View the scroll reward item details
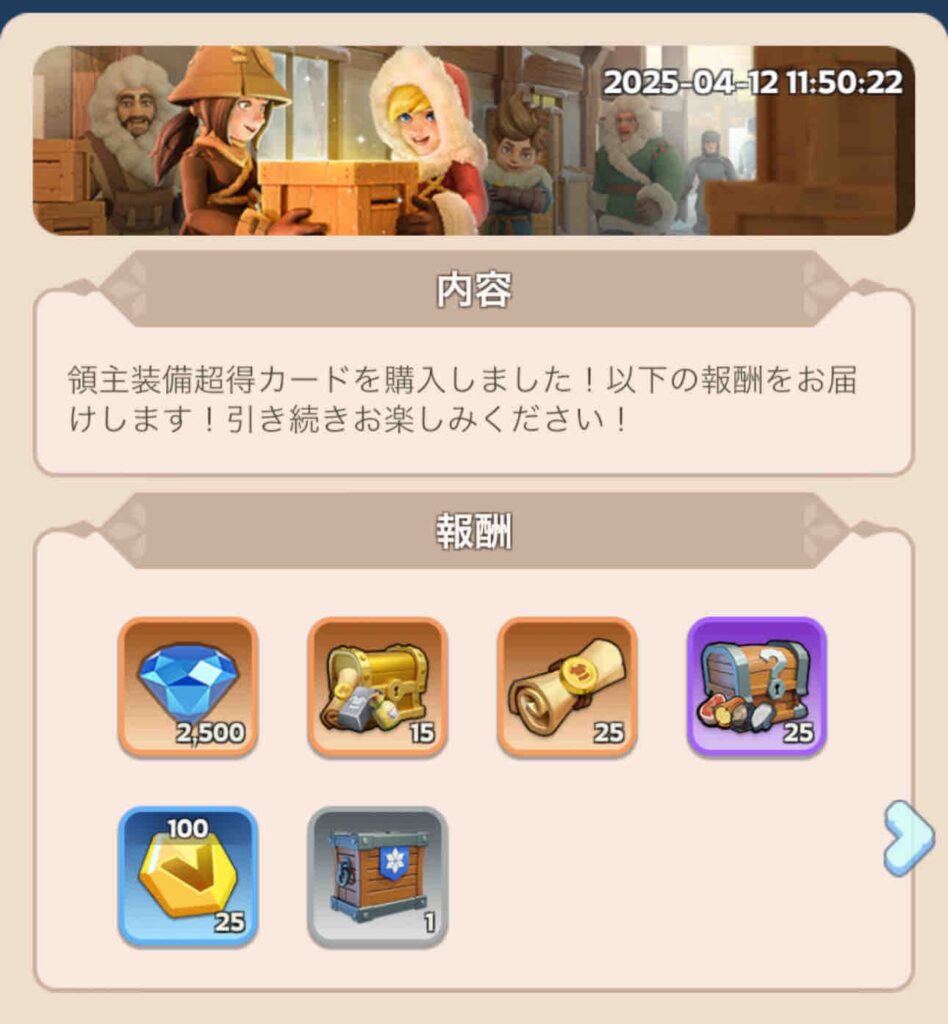Screen dimensions: 948x1024 pos(567,686)
